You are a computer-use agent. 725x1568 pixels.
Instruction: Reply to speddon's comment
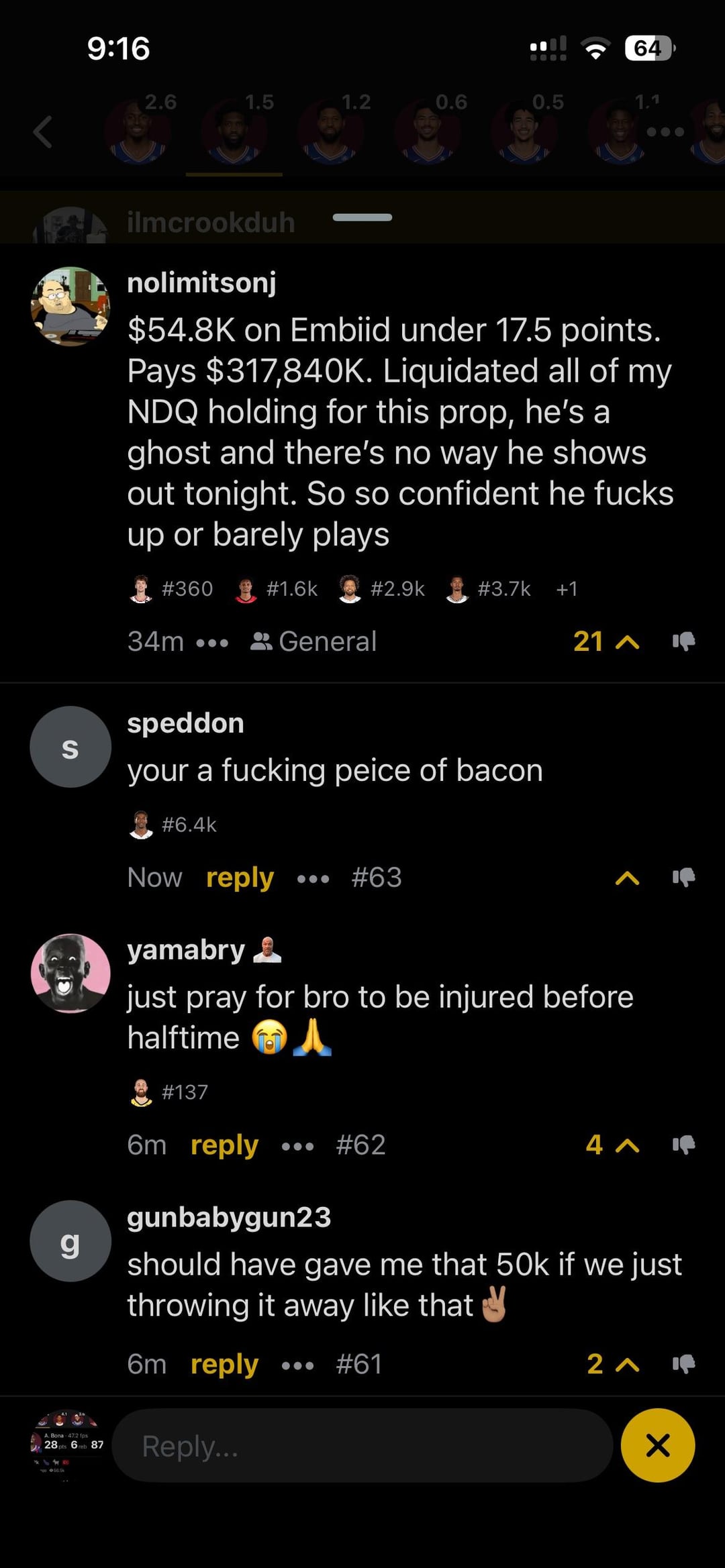240,878
